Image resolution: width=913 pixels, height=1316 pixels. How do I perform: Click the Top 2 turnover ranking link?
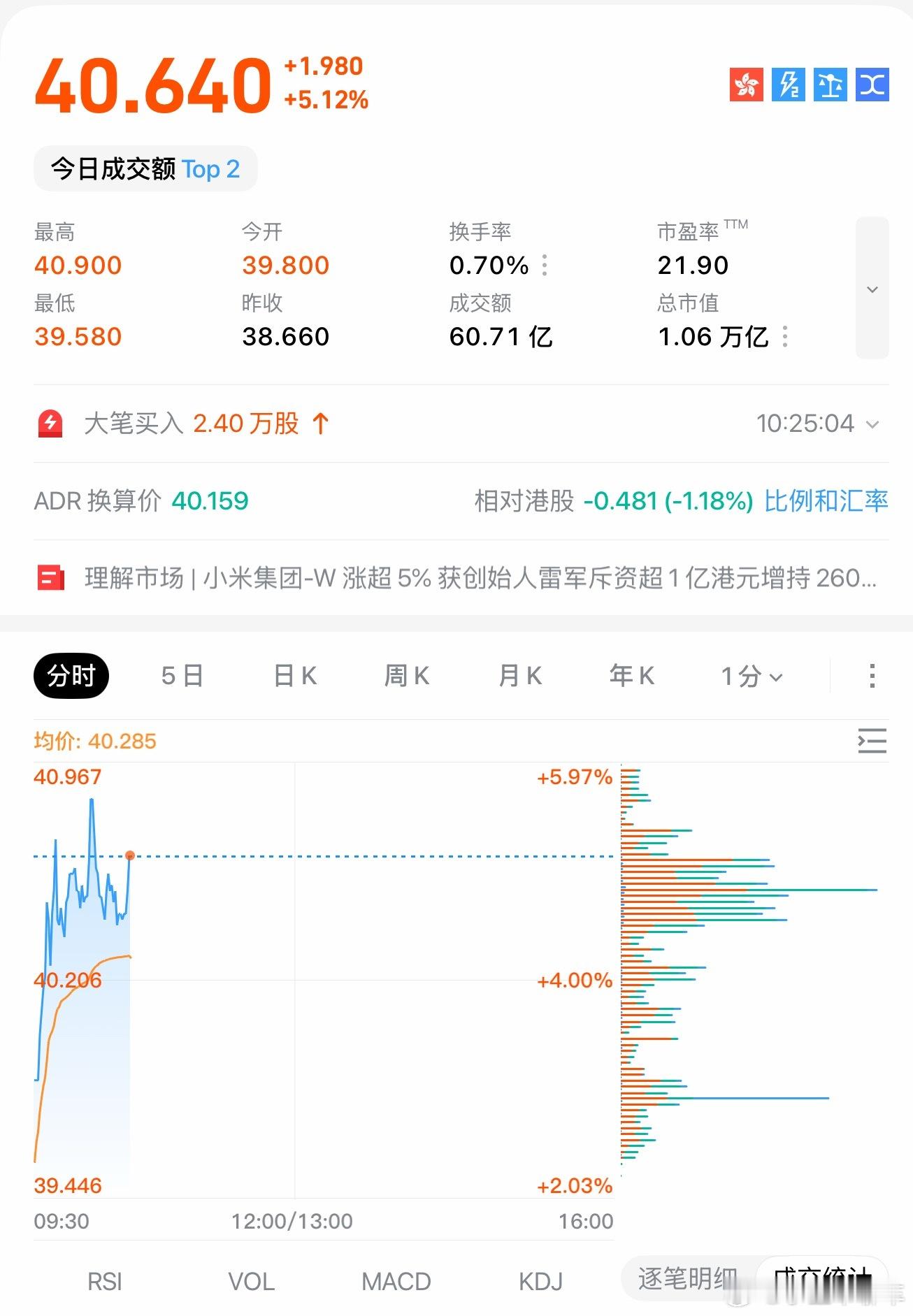(x=210, y=168)
